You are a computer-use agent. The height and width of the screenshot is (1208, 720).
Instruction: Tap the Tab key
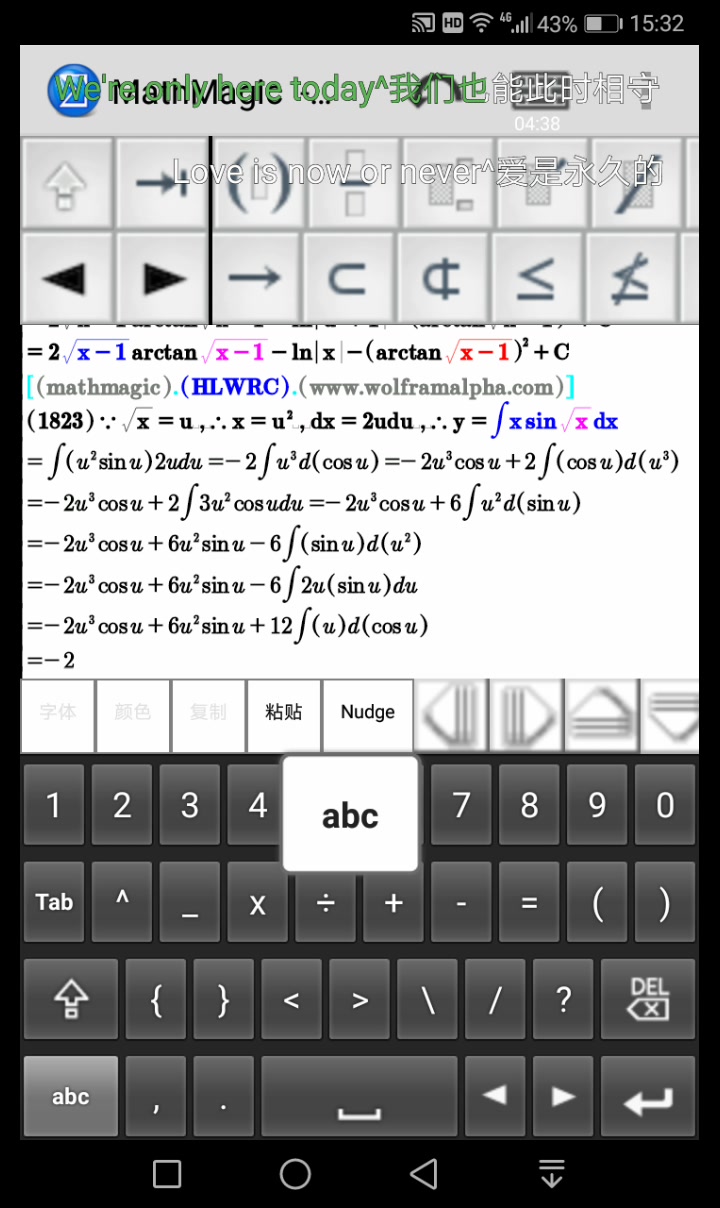(54, 903)
